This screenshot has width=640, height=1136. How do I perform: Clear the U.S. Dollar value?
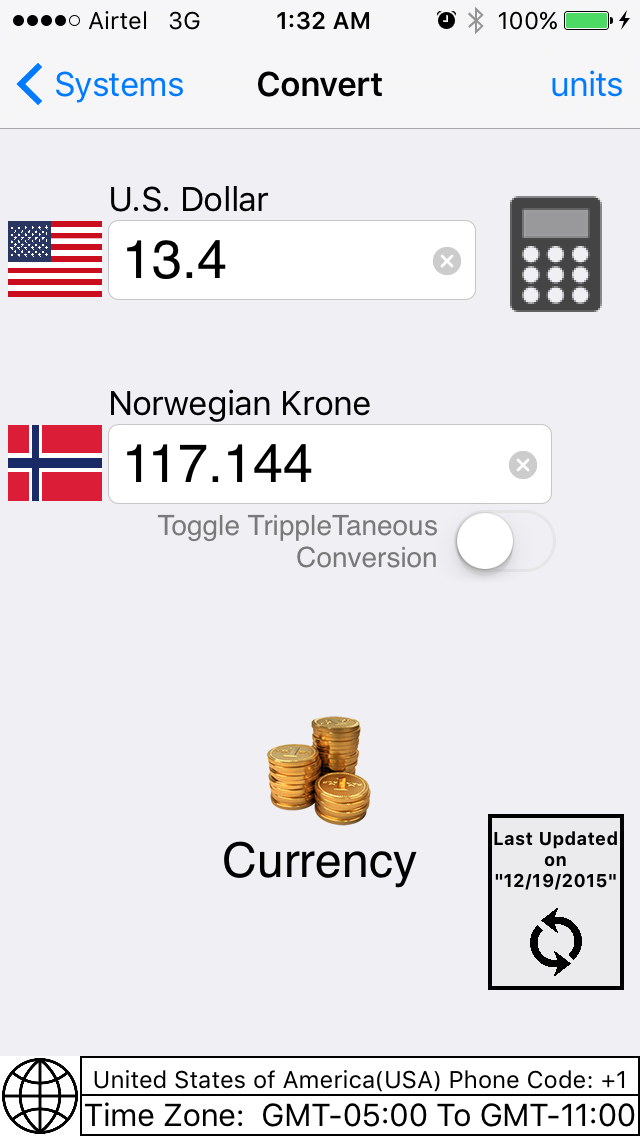coord(447,261)
